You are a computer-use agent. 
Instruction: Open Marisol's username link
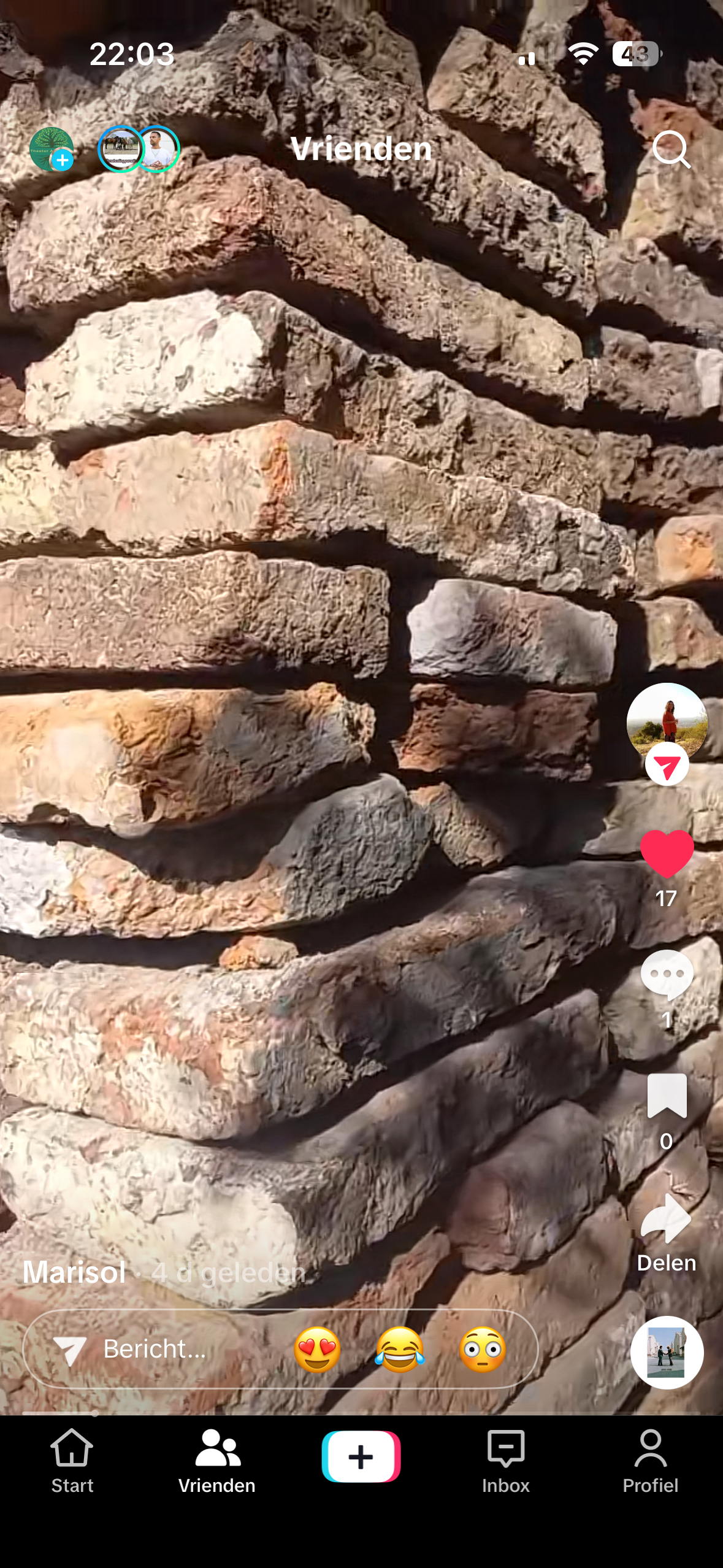74,1272
